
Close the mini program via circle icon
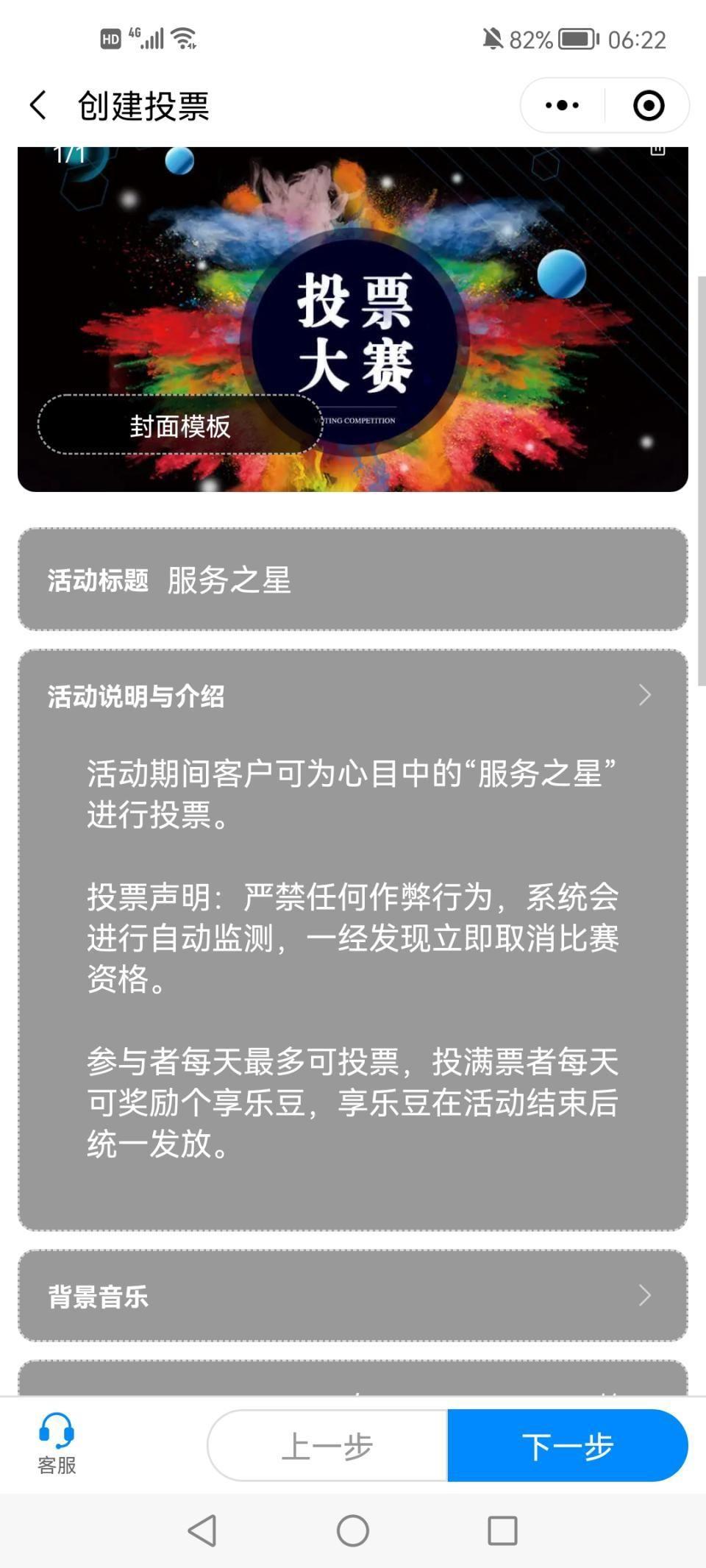[x=649, y=105]
